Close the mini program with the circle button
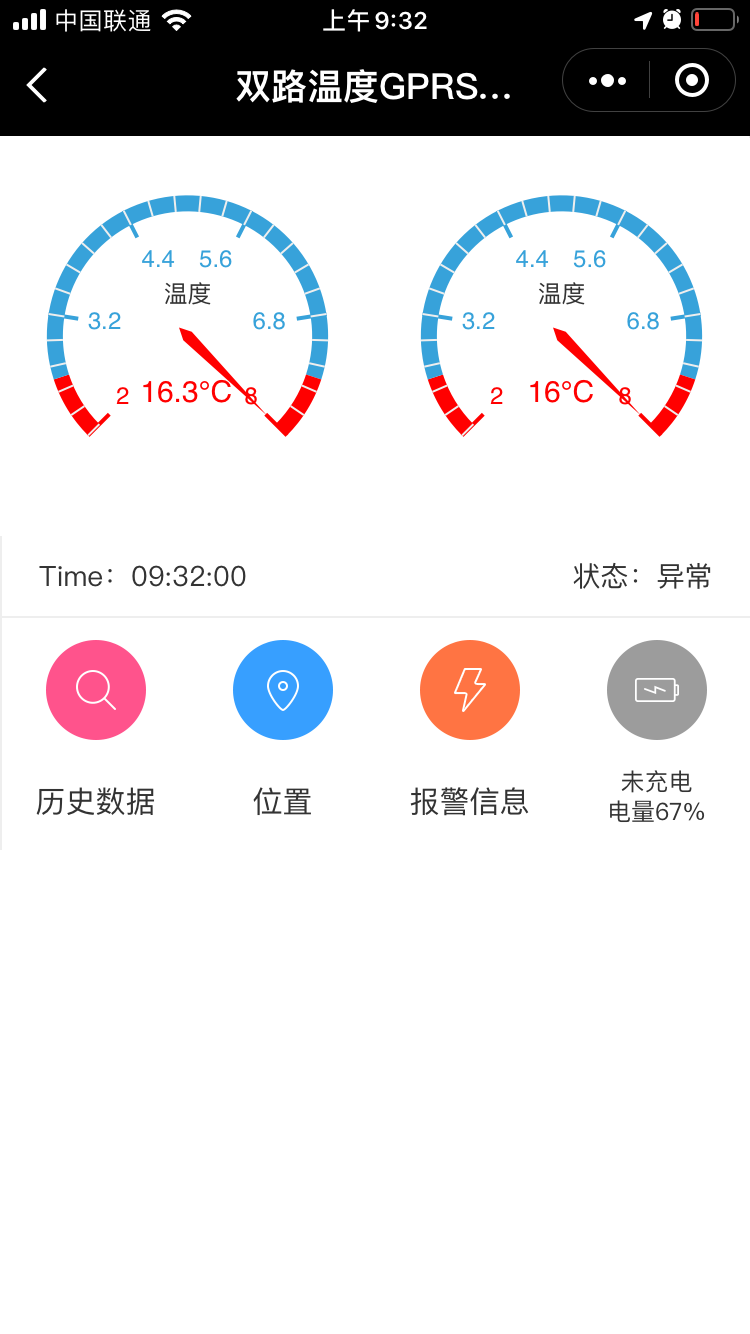This screenshot has width=750, height=1334. [x=692, y=80]
